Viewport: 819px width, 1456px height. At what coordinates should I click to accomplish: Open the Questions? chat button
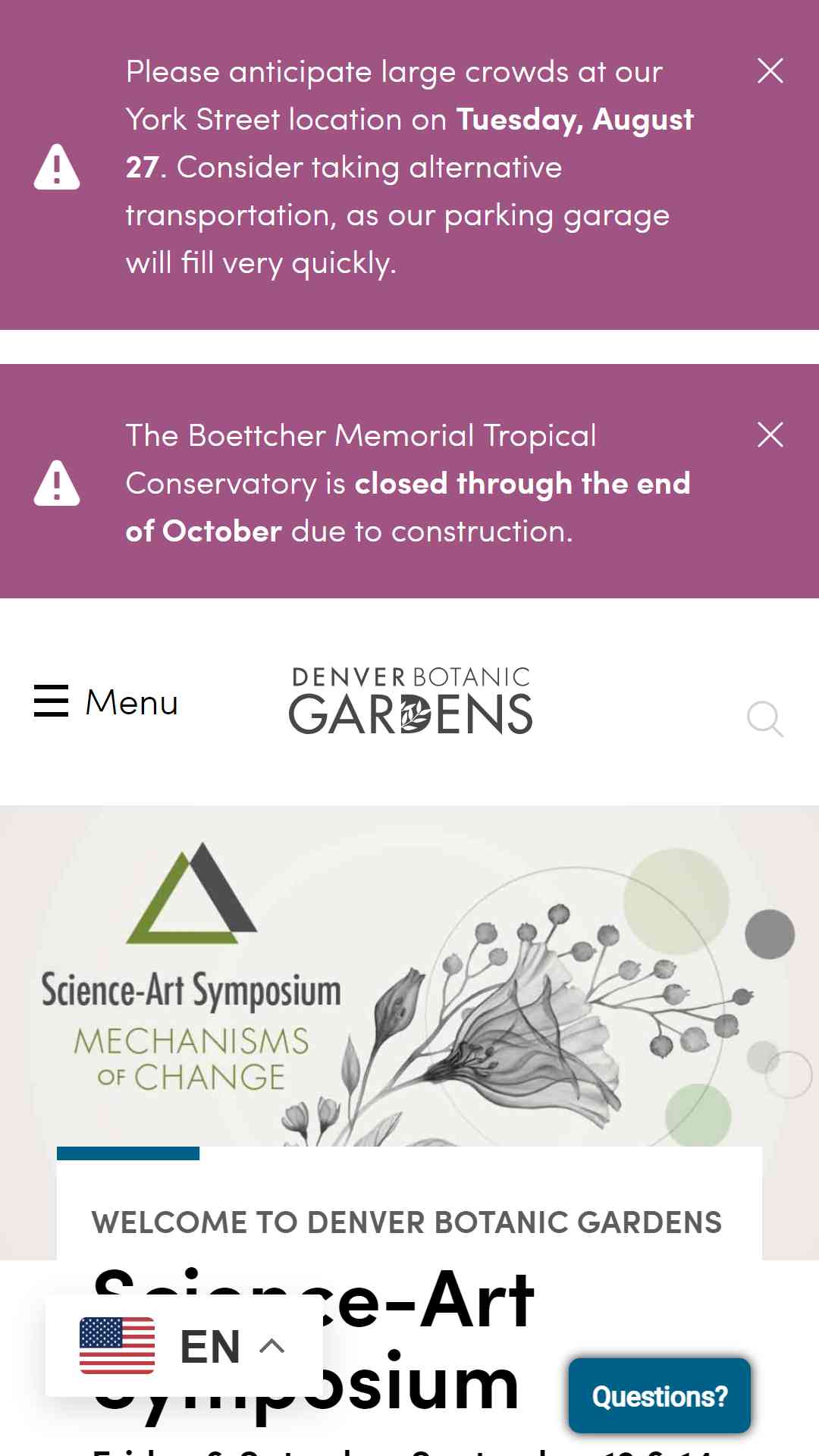pyautogui.click(x=660, y=1396)
